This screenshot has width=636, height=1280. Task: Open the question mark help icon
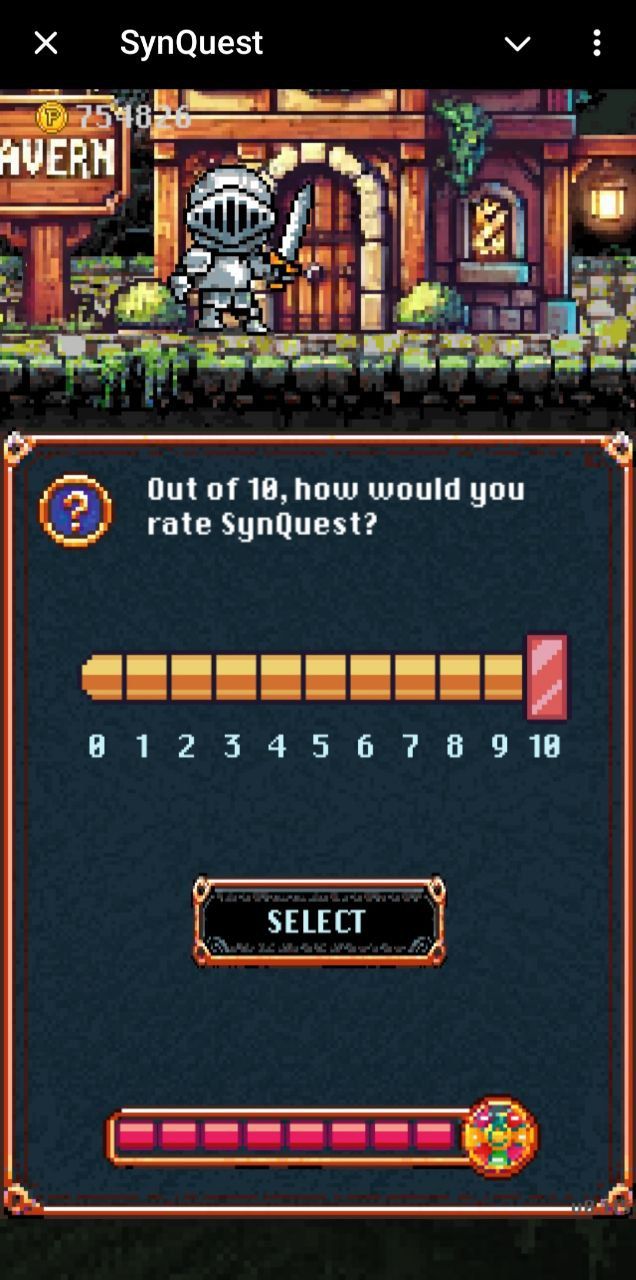click(76, 511)
